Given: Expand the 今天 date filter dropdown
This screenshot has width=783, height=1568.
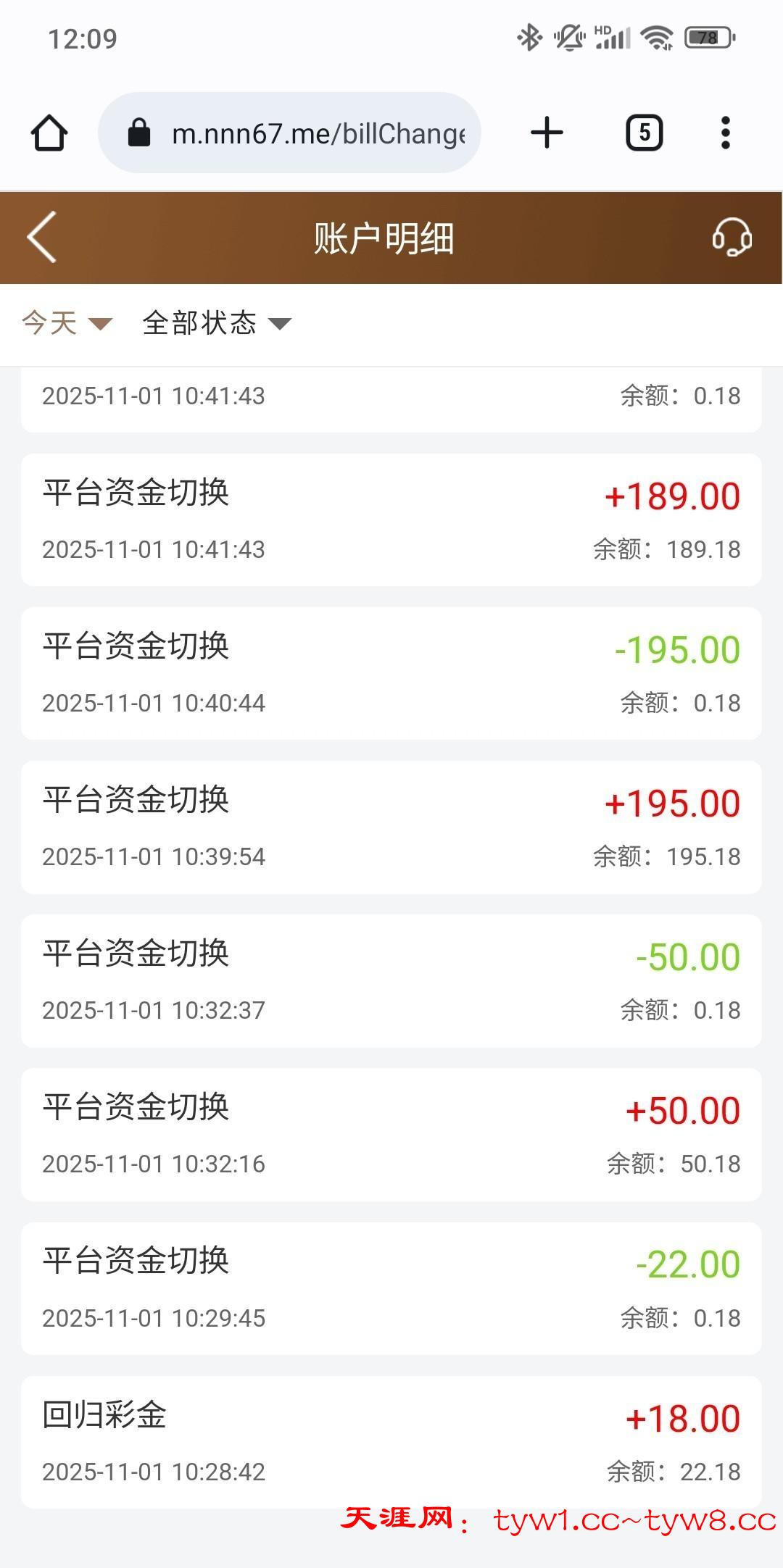Looking at the screenshot, I should coord(67,323).
